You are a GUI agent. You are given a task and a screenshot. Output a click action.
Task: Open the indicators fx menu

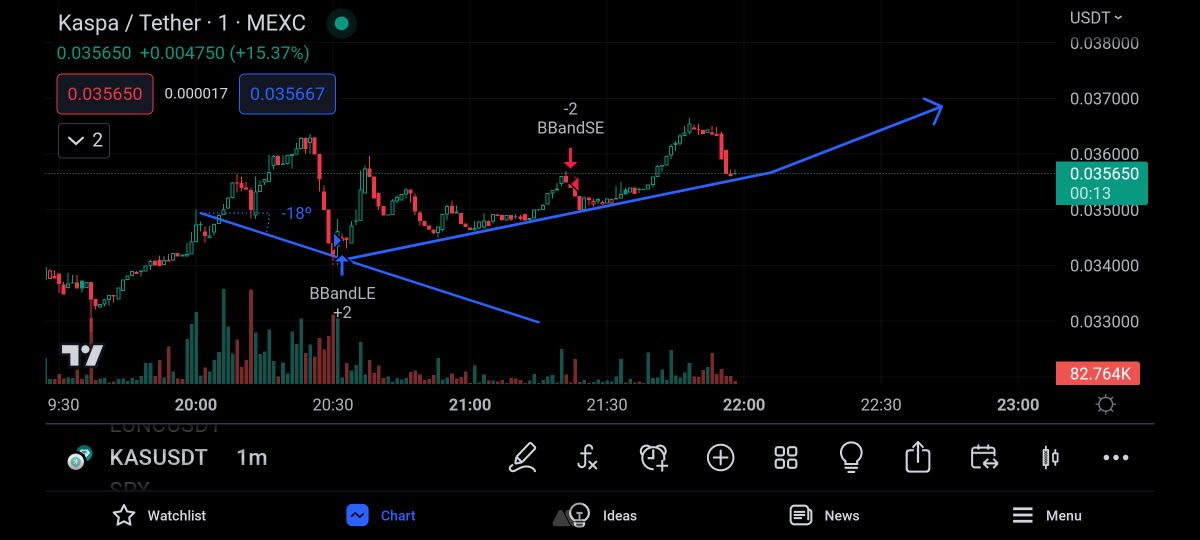pyautogui.click(x=588, y=458)
